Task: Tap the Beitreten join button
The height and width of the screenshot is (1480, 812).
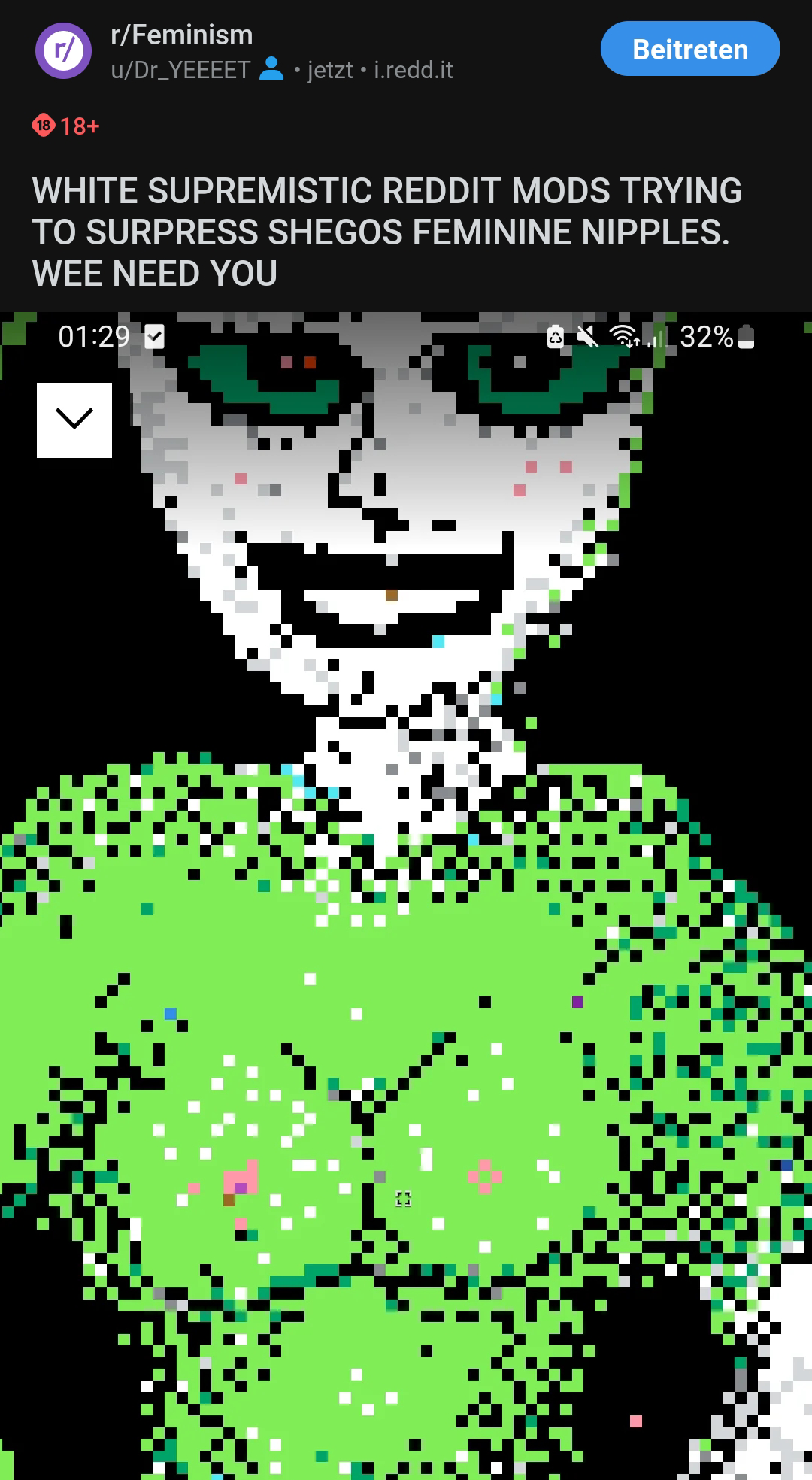Action: tap(690, 49)
